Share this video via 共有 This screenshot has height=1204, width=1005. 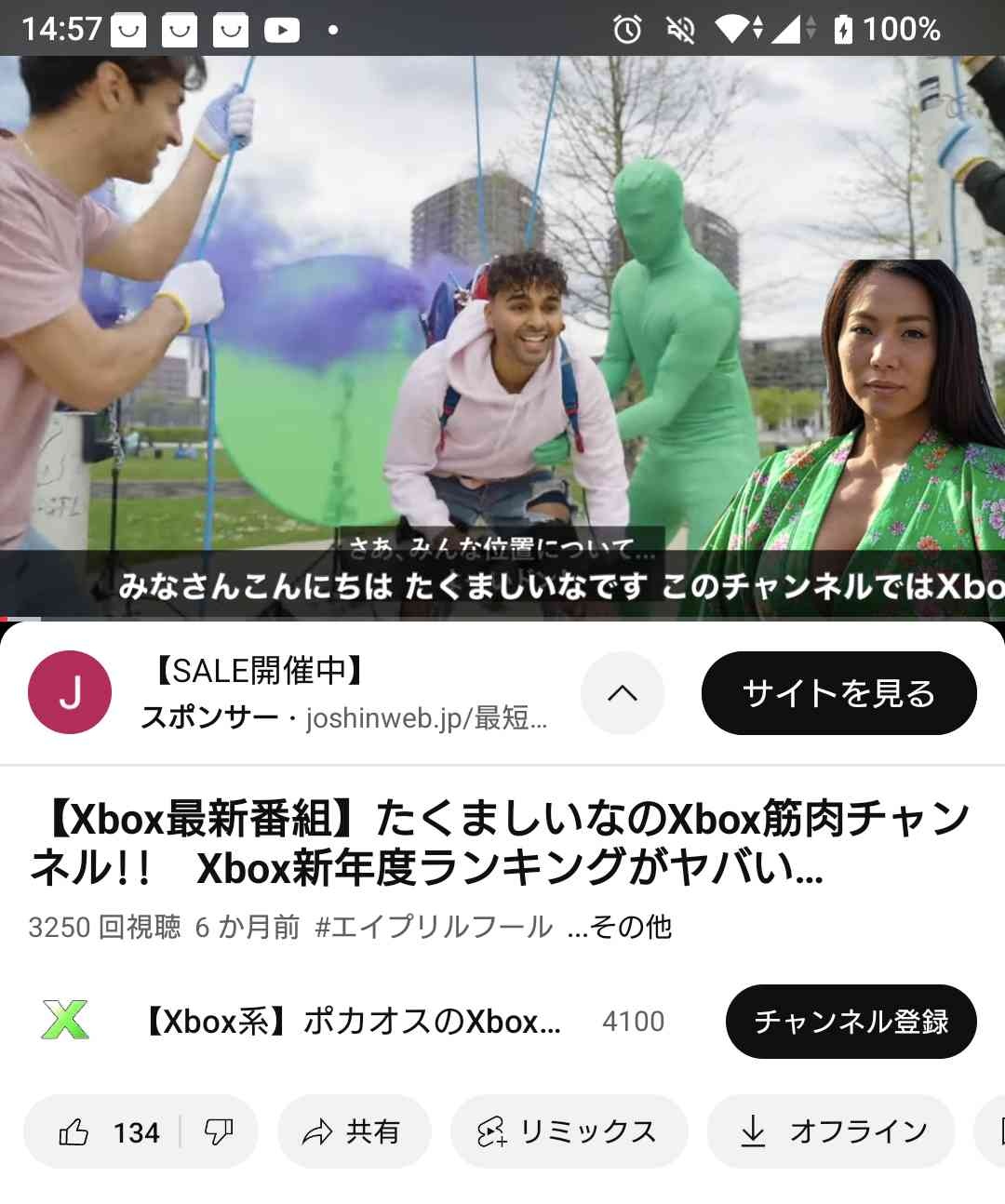point(354,1132)
